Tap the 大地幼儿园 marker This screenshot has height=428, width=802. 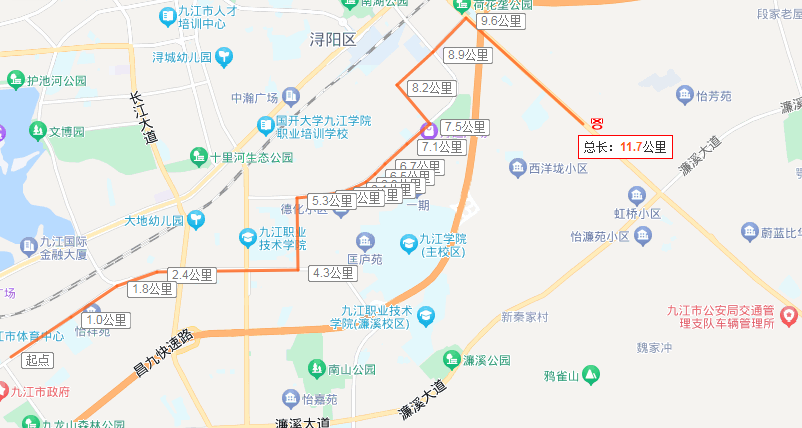tap(197, 219)
